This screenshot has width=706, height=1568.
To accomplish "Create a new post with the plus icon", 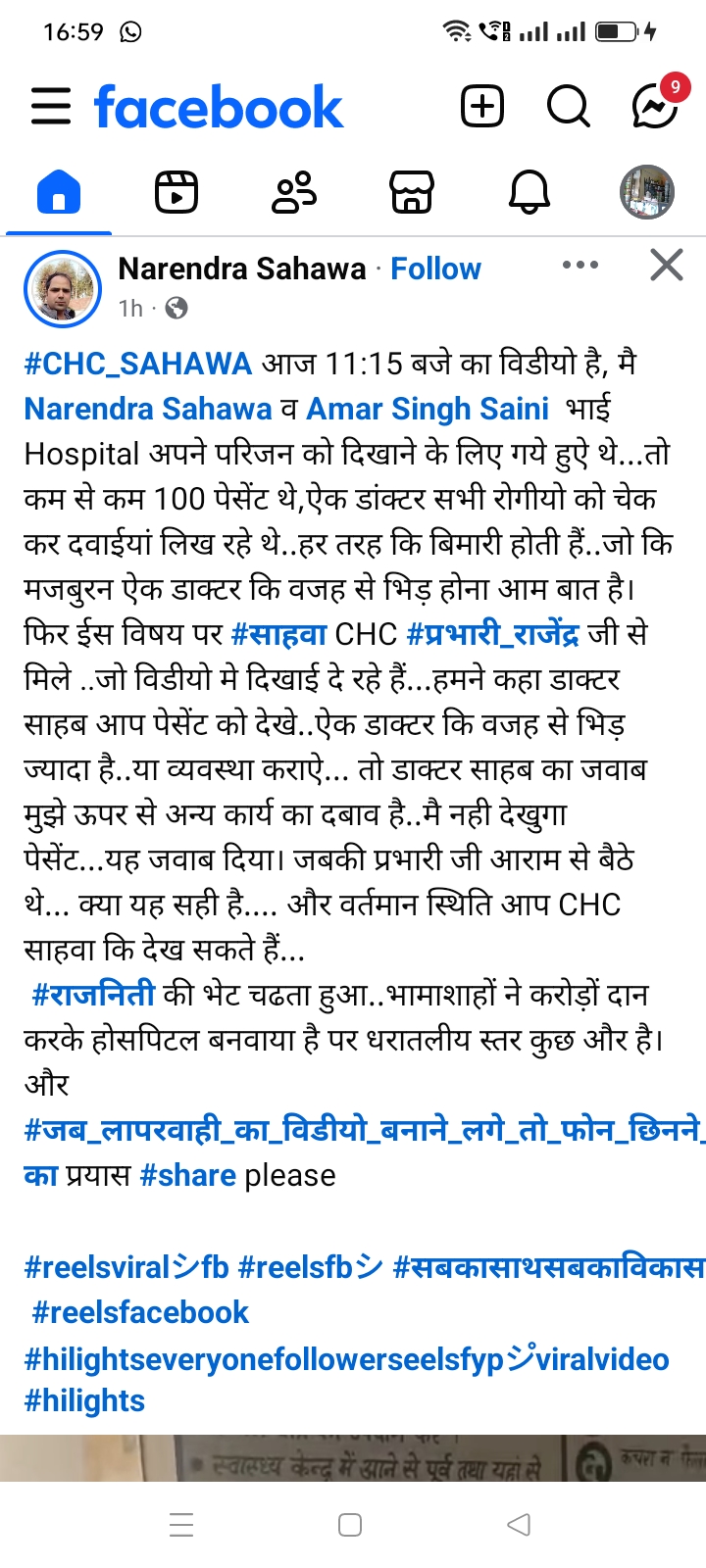I will click(x=482, y=106).
